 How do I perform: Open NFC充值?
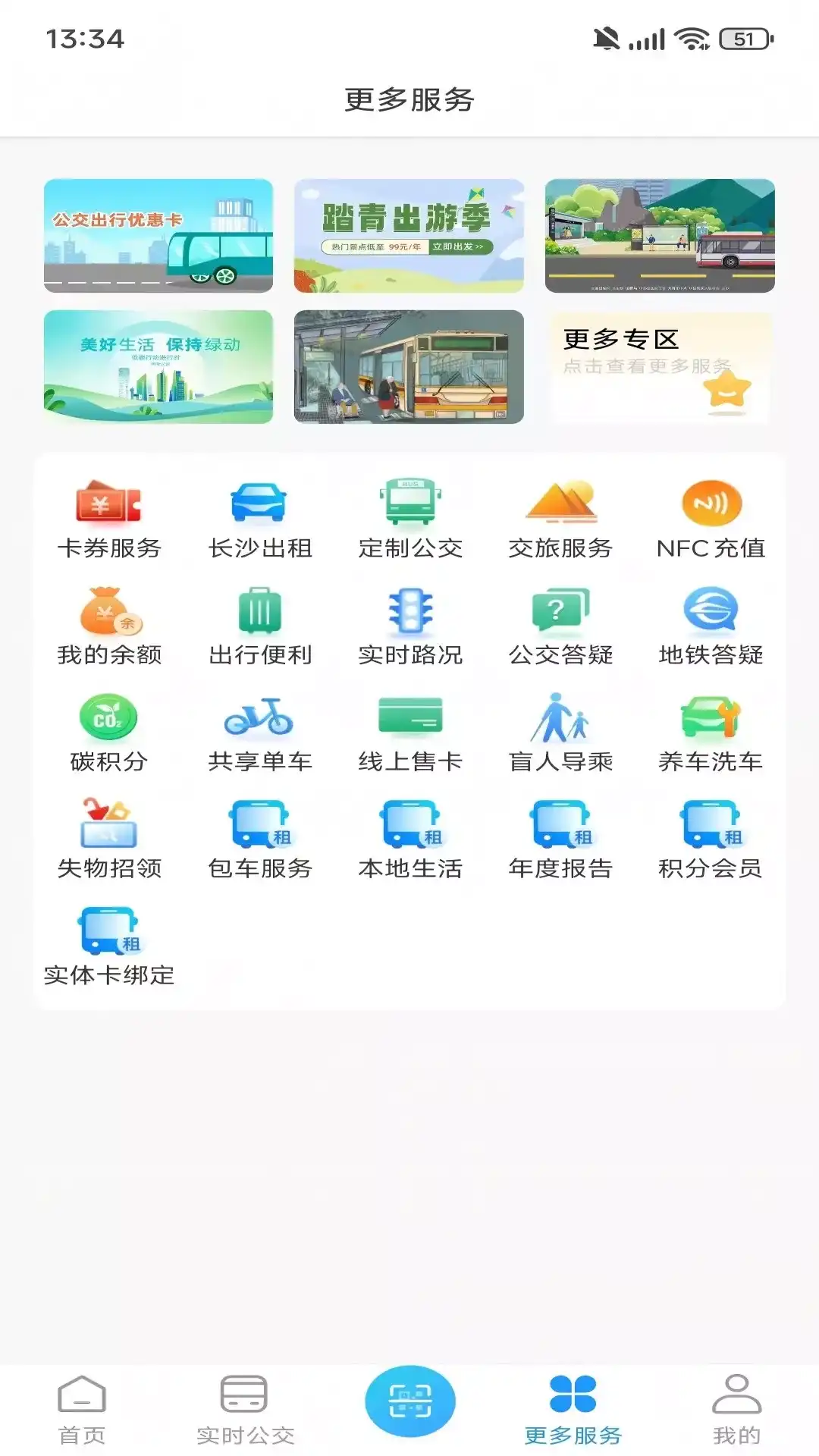pyautogui.click(x=711, y=519)
